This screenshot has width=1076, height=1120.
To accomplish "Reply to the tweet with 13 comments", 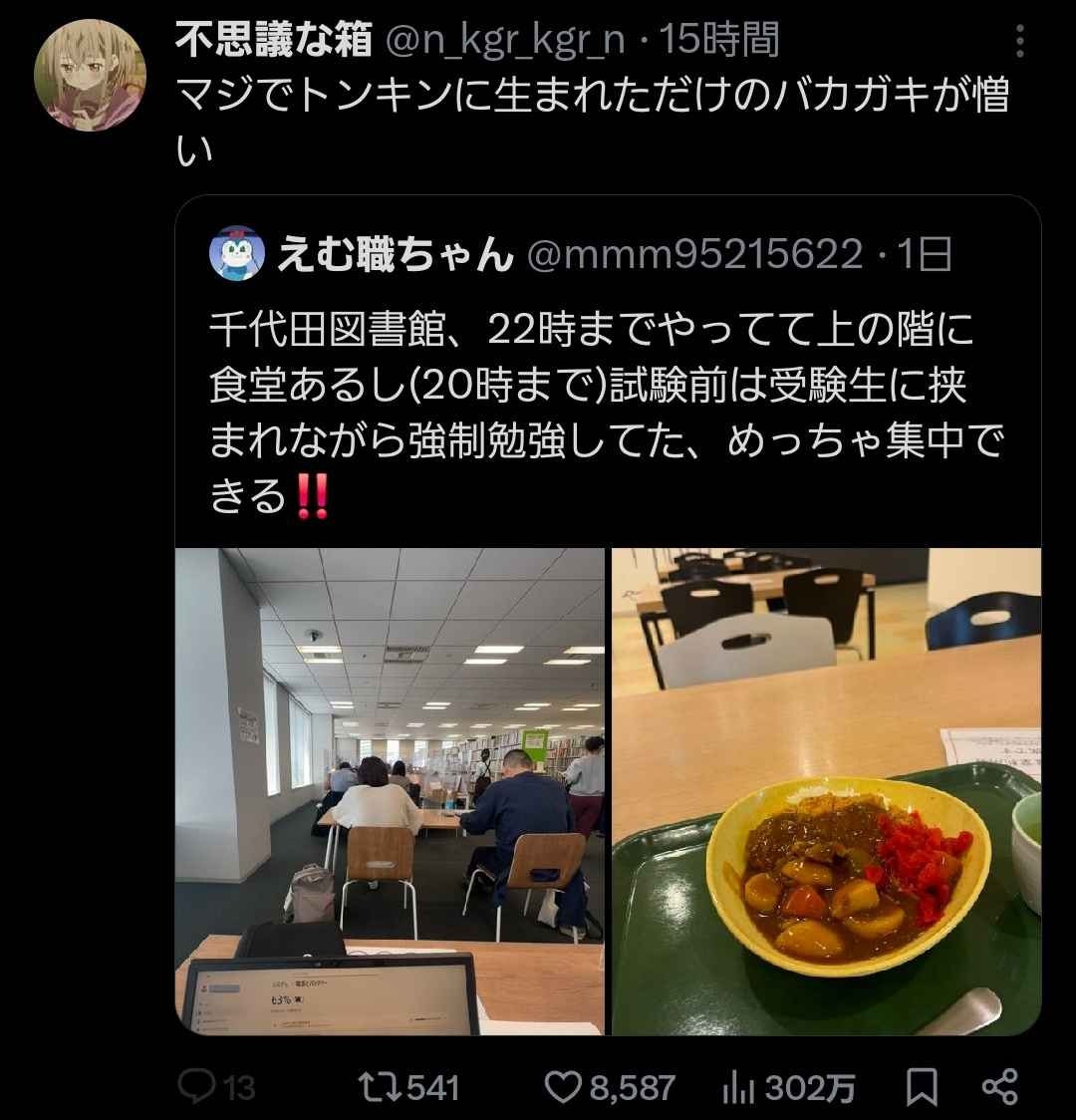I will 216,1086.
